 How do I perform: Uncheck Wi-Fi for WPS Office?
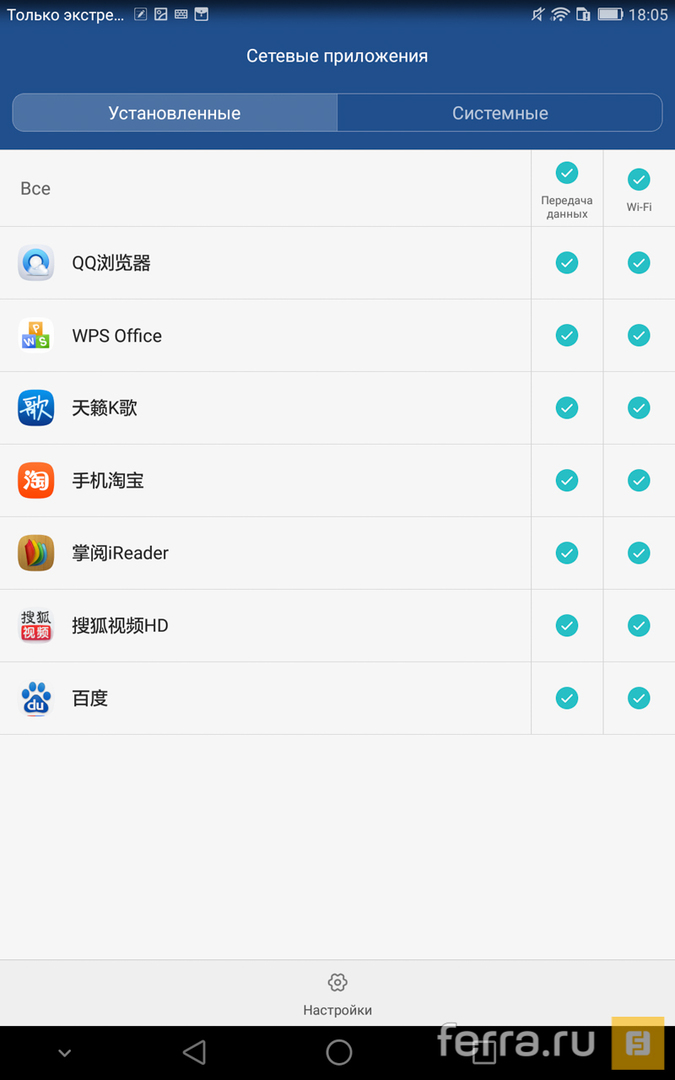[x=639, y=335]
